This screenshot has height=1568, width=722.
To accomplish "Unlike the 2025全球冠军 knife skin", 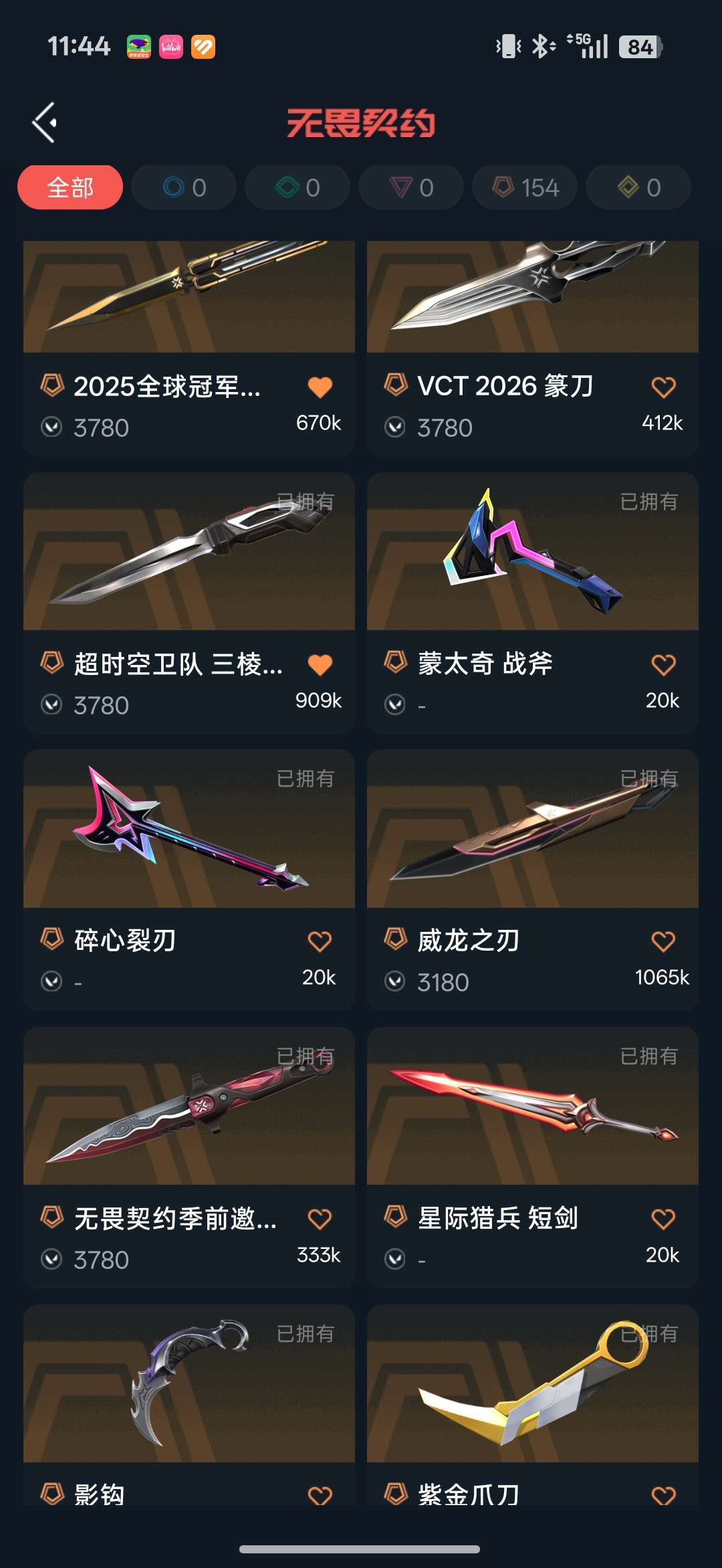I will [x=320, y=387].
